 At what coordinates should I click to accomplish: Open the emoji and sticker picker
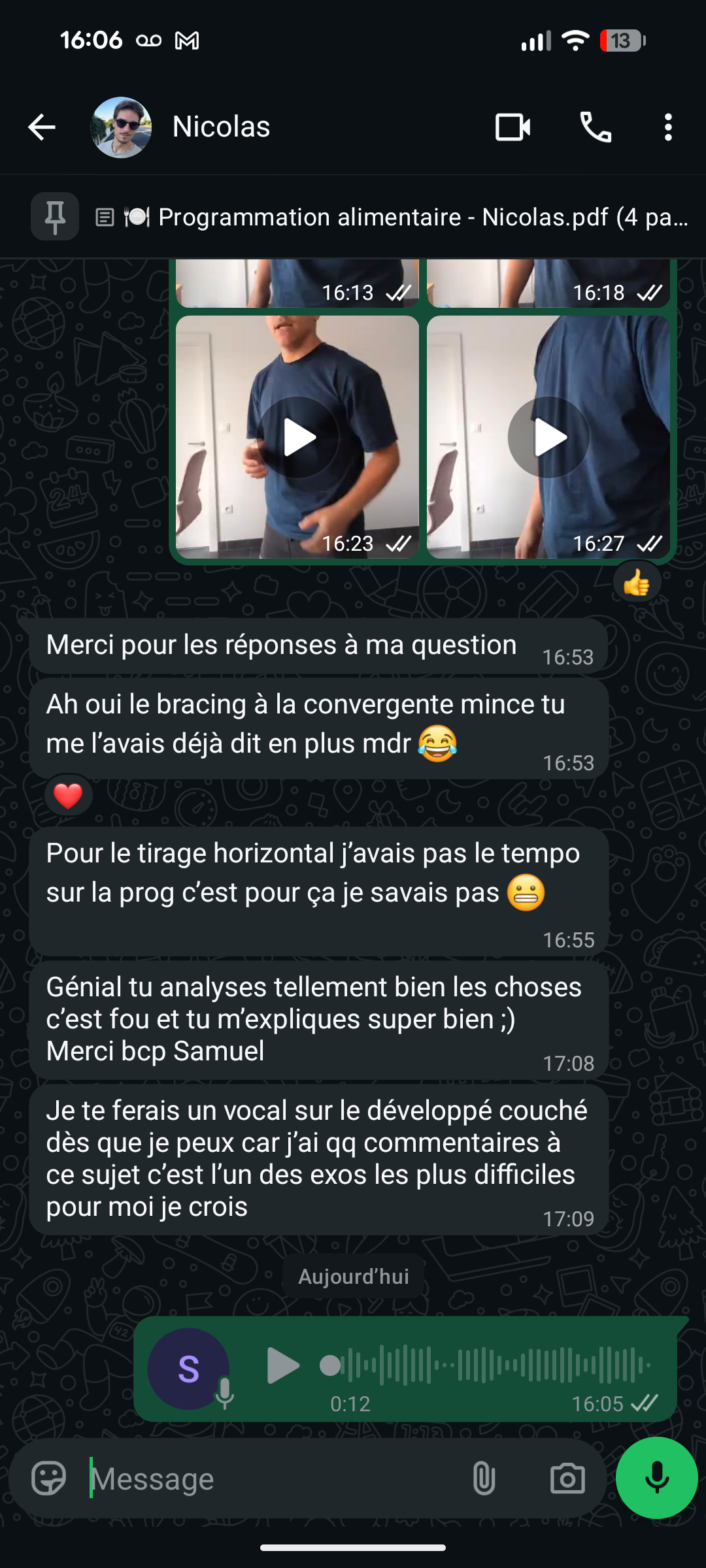tap(49, 1478)
